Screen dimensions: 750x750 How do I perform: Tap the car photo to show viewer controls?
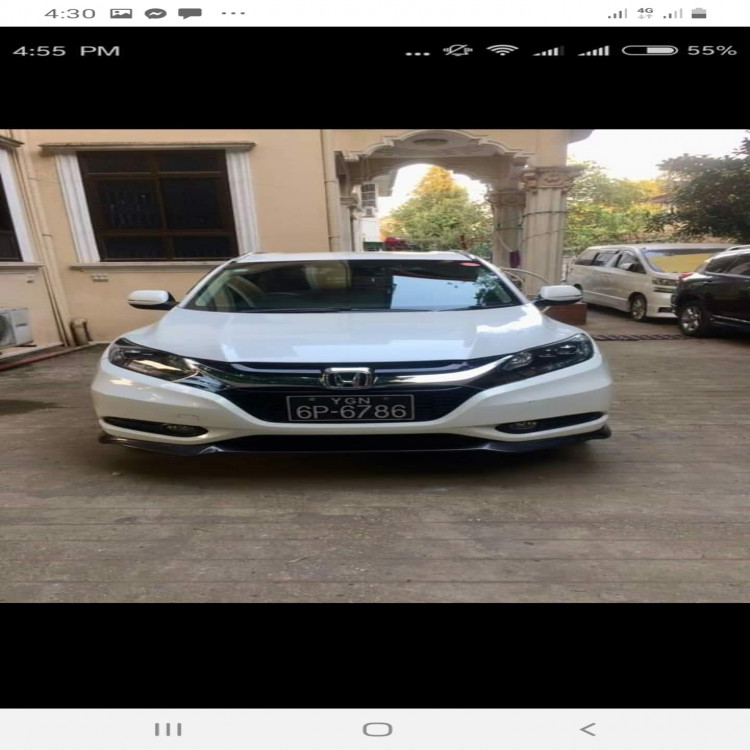(375, 365)
